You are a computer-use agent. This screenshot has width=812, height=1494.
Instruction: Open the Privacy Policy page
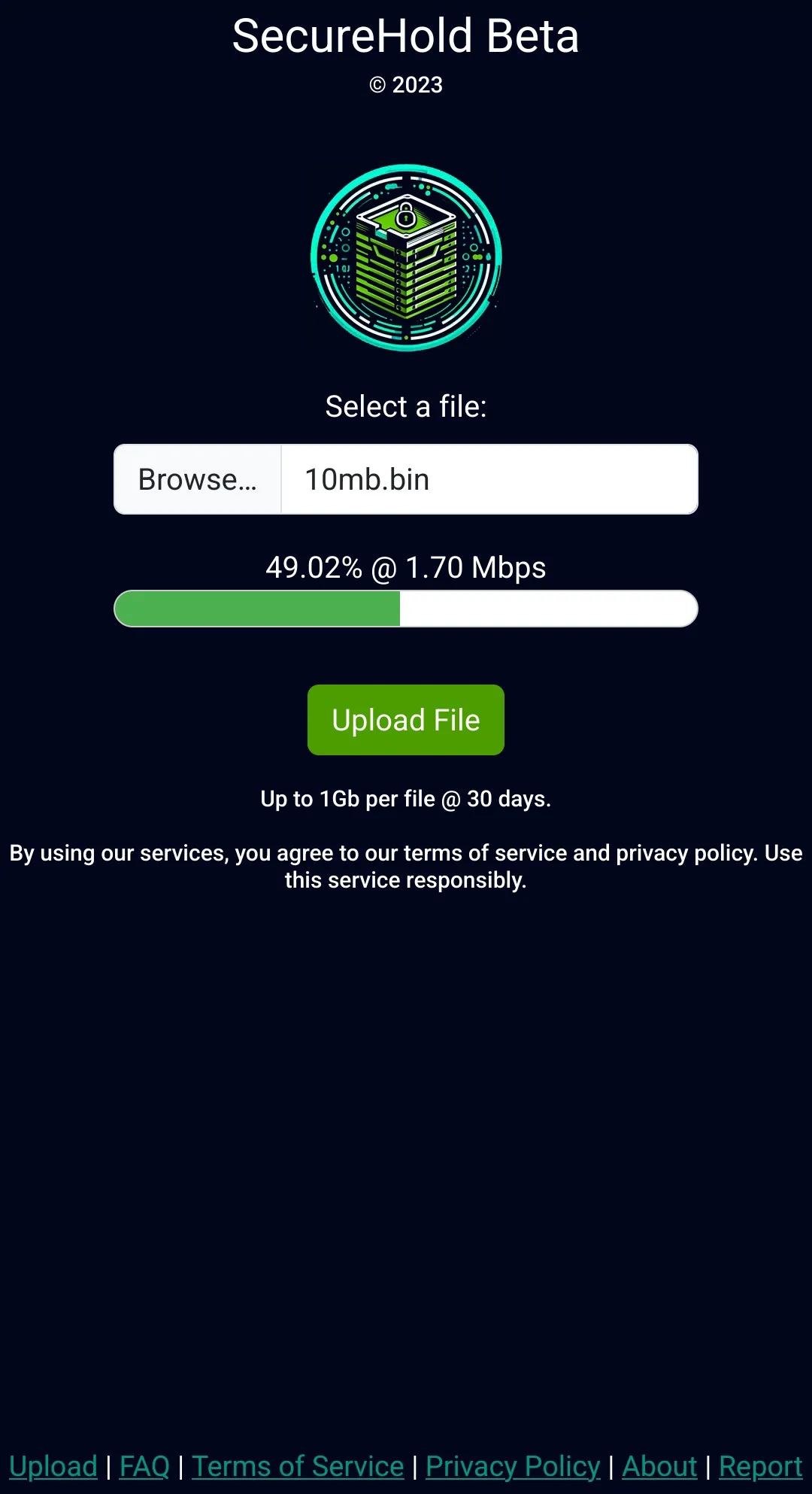(514, 1465)
